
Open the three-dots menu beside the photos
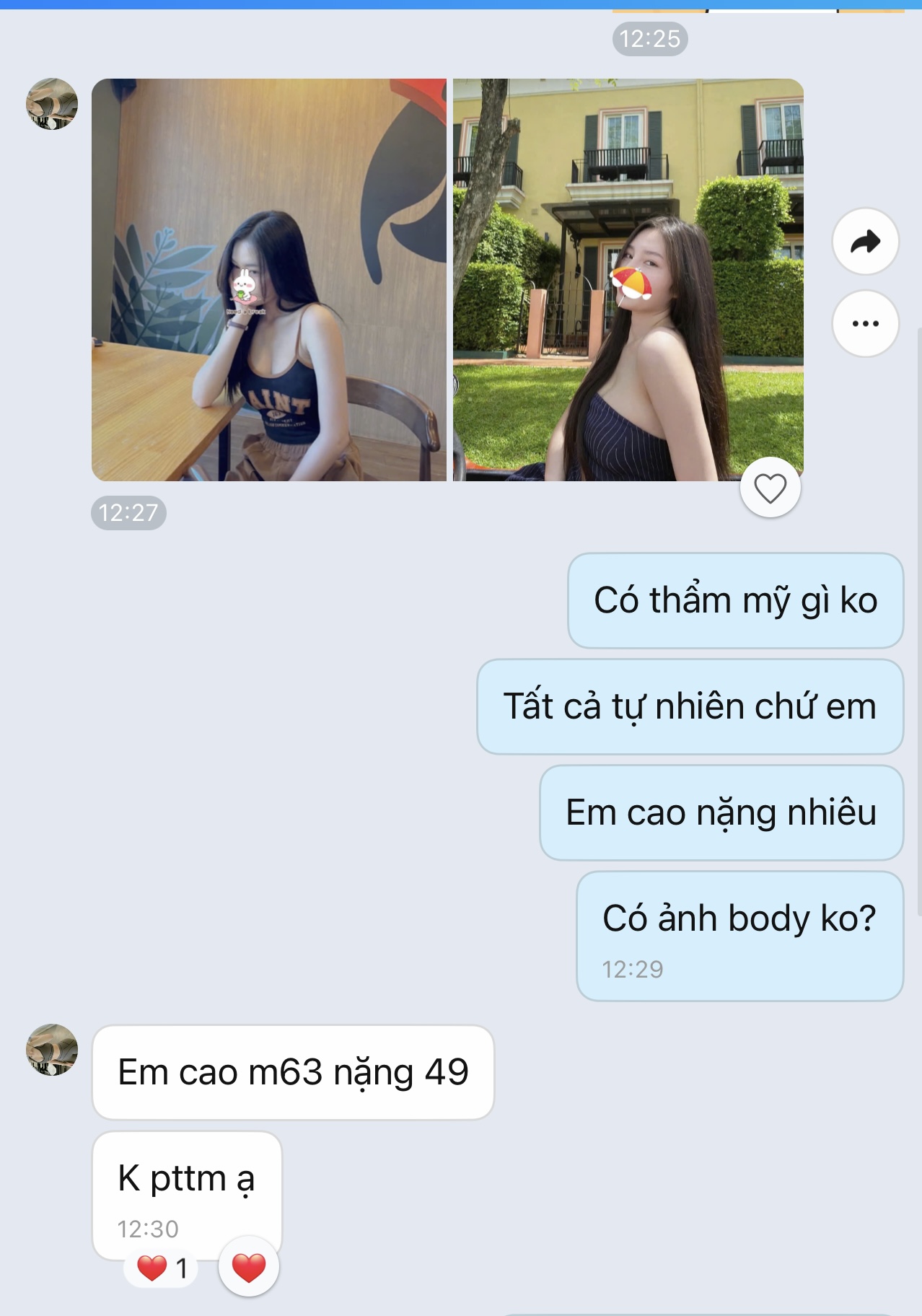tap(865, 323)
